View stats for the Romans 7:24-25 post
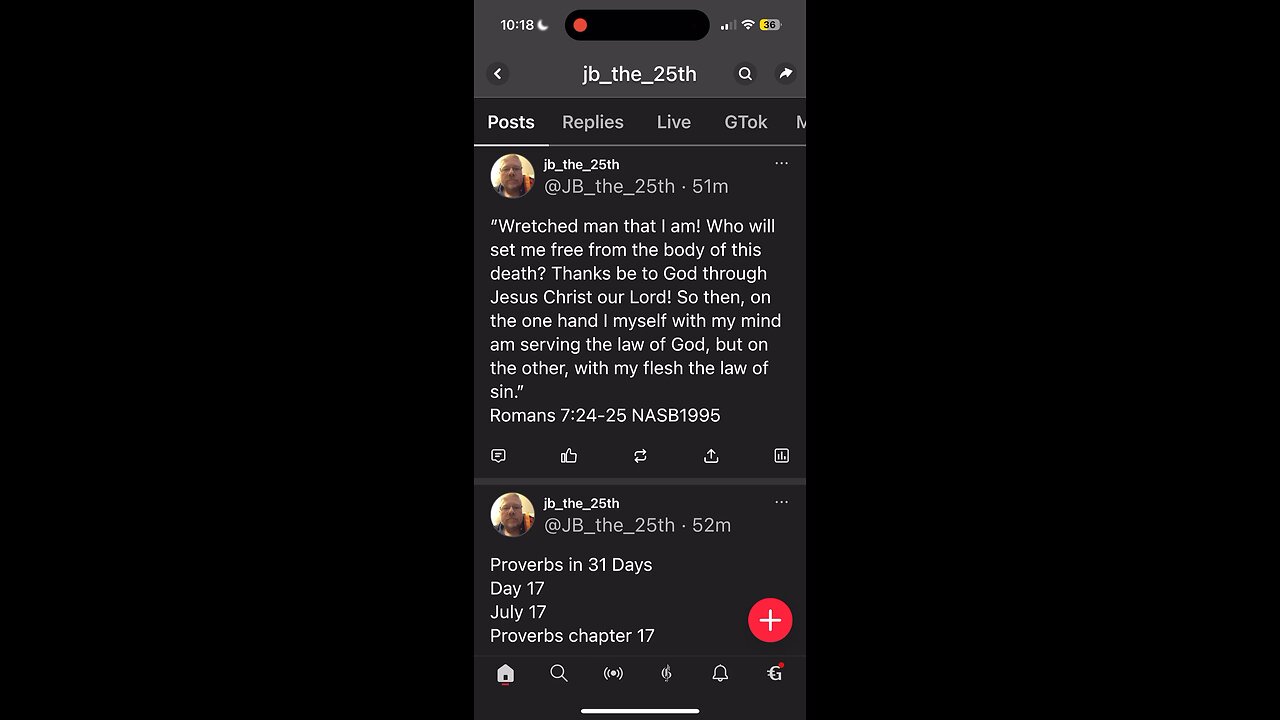Screen dimensions: 1280x720 [x=781, y=456]
